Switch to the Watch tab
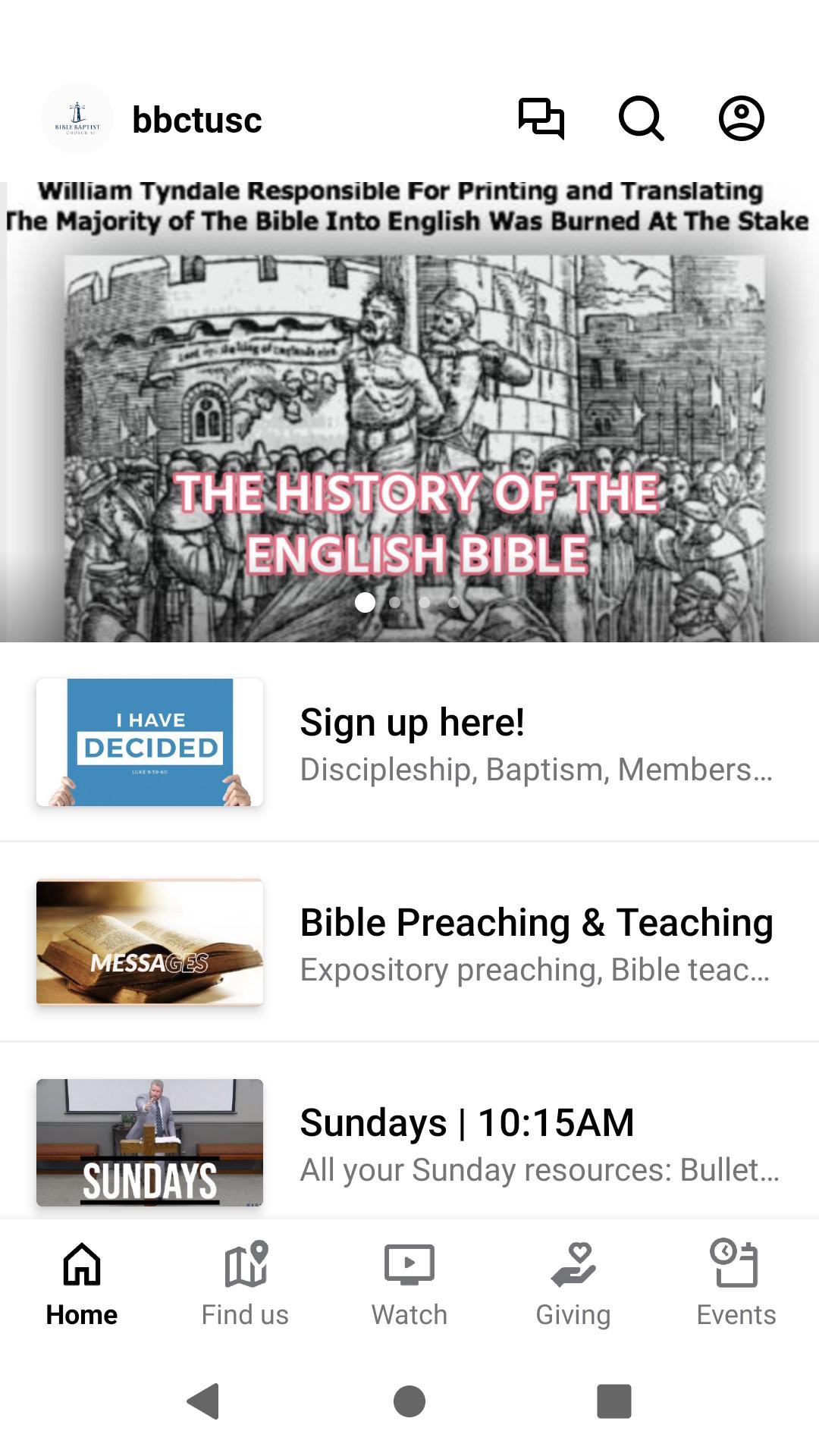The image size is (819, 1456). [409, 1283]
